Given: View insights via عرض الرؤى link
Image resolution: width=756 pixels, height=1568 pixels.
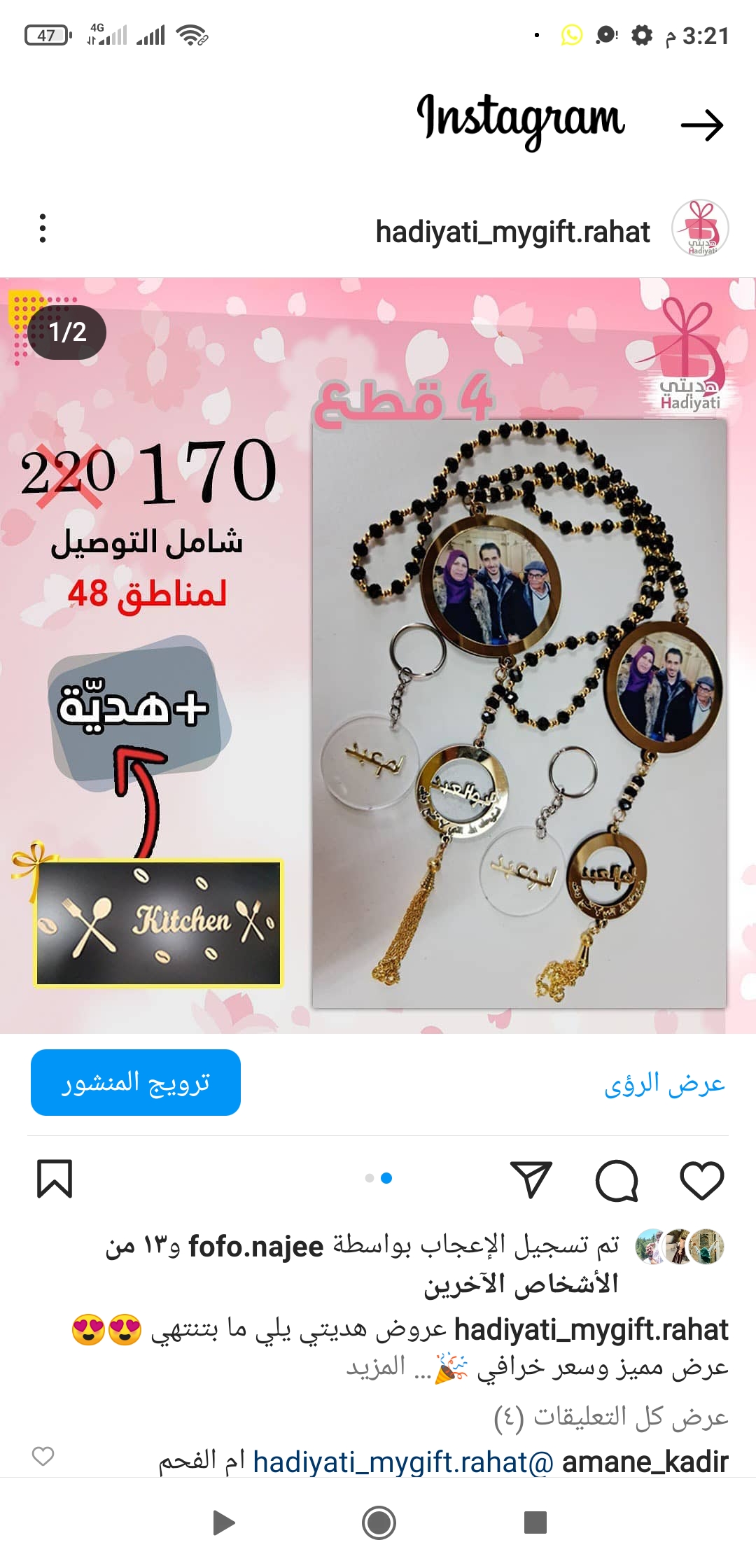Looking at the screenshot, I should point(664,1084).
